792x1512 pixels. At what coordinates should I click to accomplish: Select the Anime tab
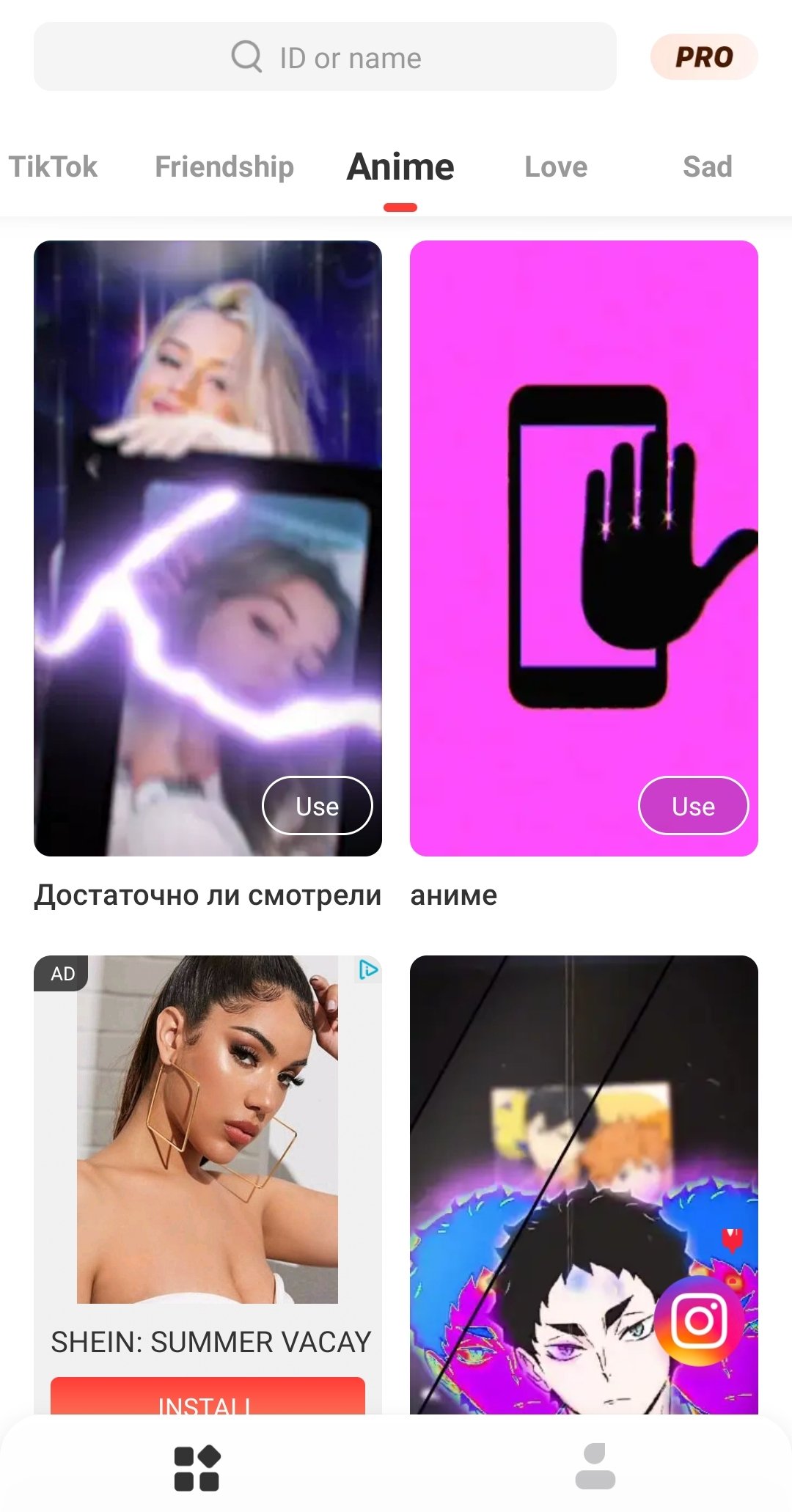click(400, 167)
